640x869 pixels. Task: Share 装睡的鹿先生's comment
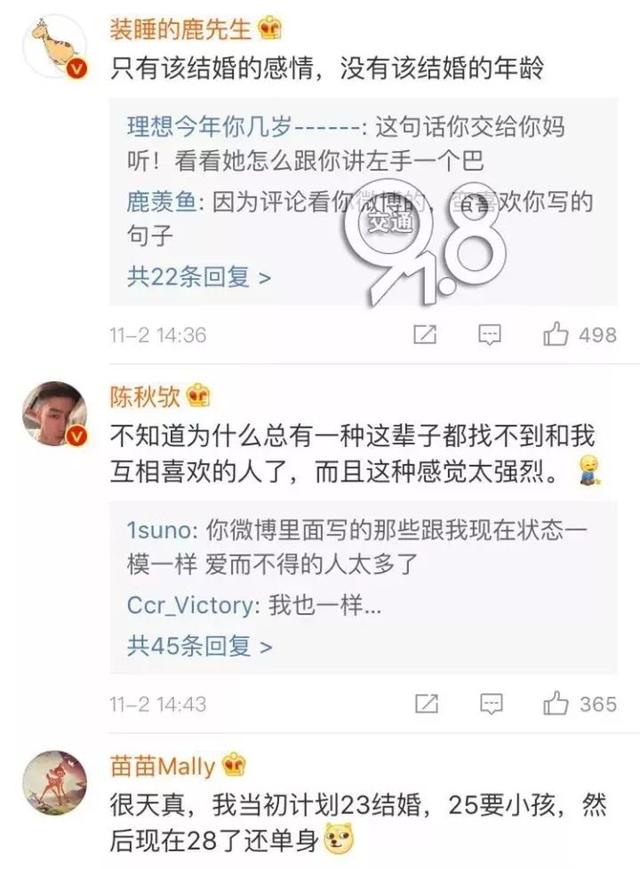424,335
